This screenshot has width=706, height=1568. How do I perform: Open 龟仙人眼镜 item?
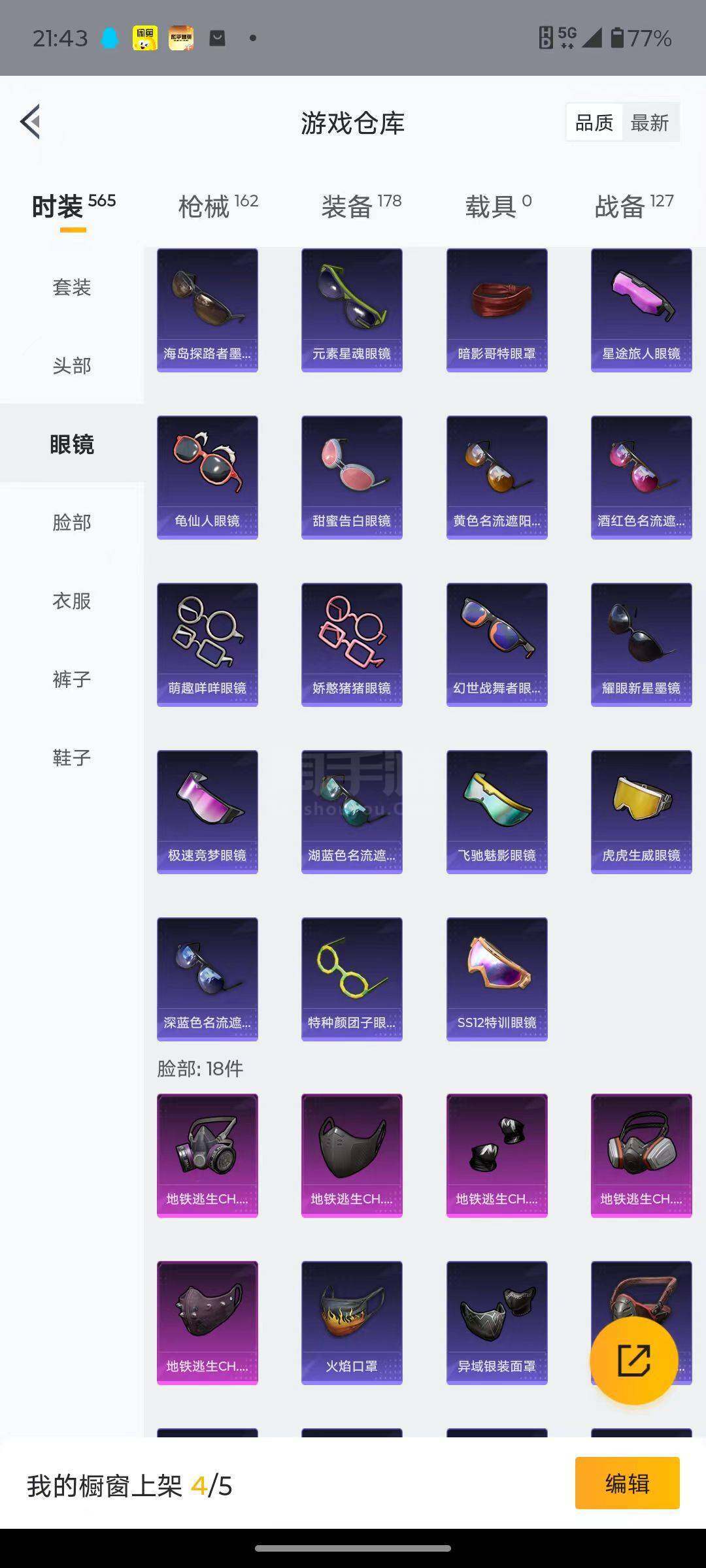pyautogui.click(x=207, y=477)
